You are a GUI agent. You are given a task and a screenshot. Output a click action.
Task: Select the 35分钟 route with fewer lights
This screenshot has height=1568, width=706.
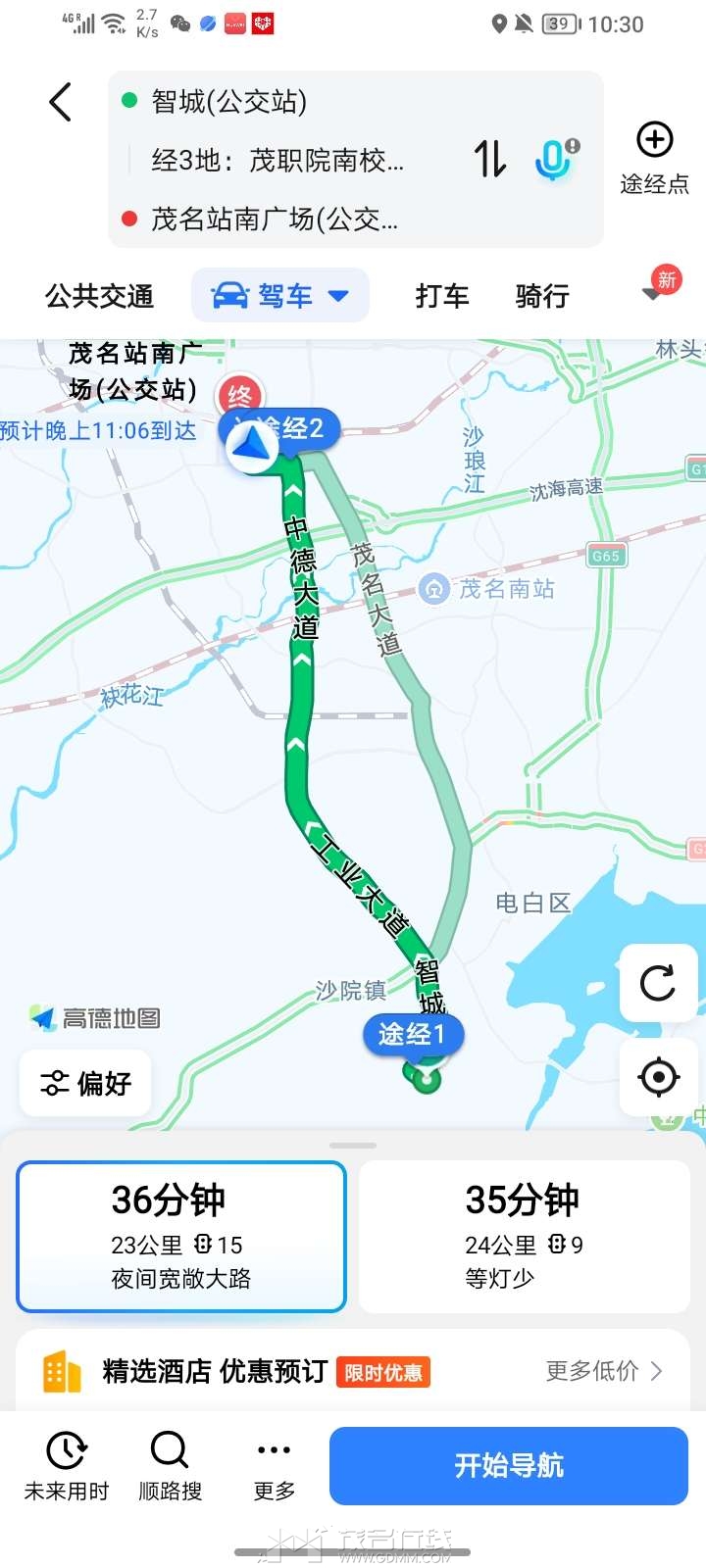coord(525,1237)
